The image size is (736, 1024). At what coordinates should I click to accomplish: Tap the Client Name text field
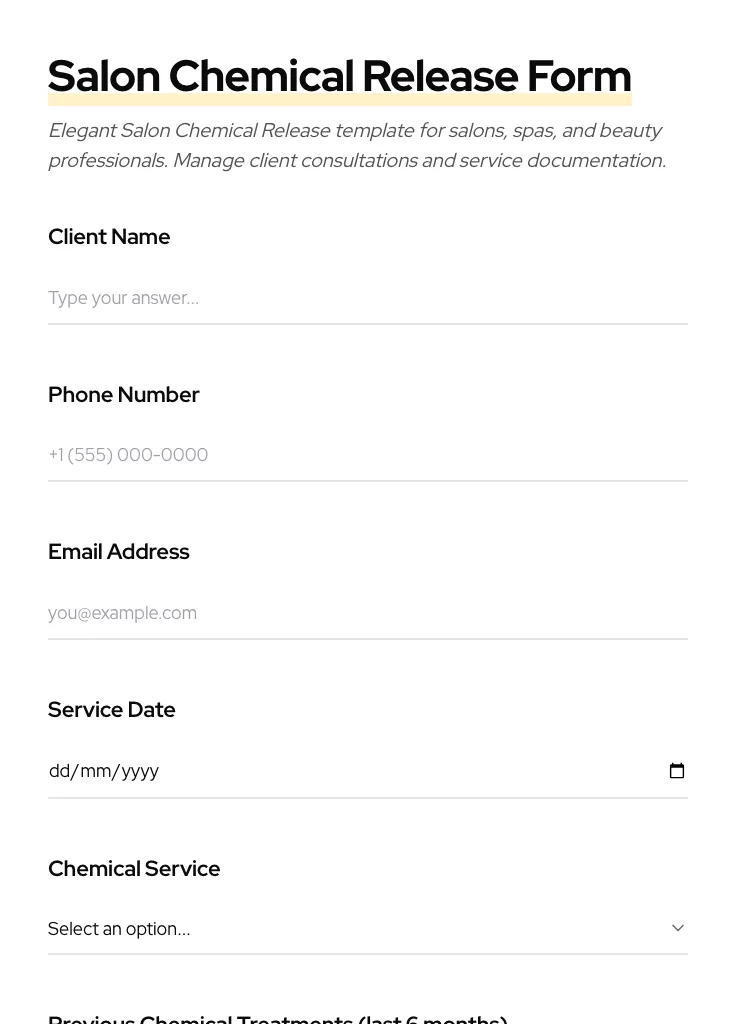(367, 298)
